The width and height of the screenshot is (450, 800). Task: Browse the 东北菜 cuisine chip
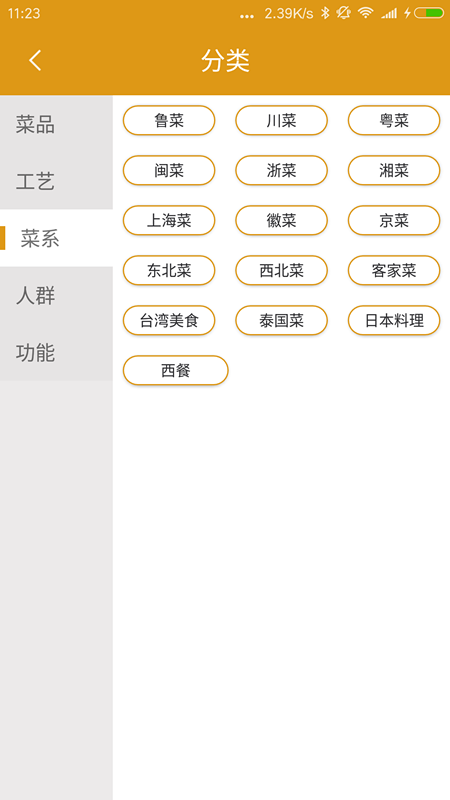tap(169, 270)
